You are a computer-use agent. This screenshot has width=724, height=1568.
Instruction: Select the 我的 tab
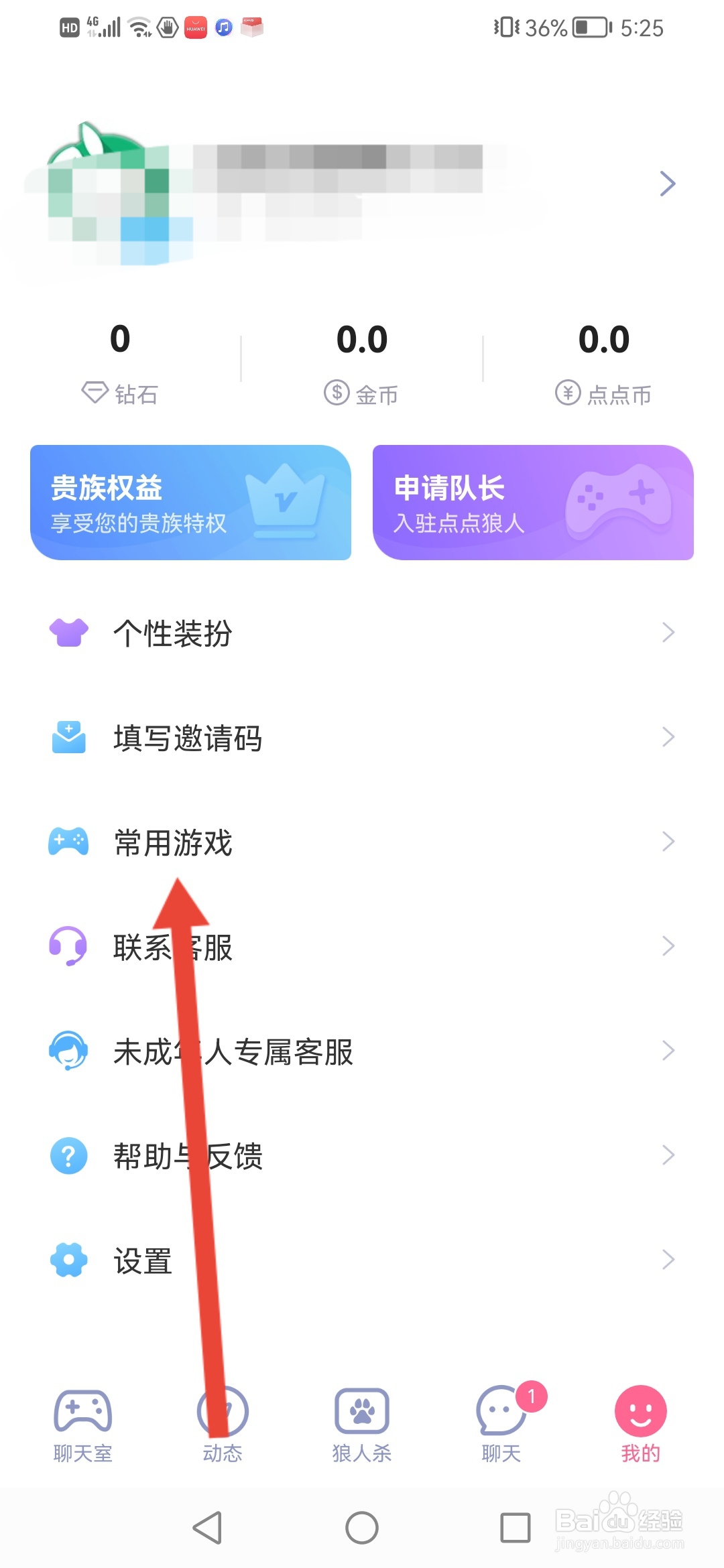pyautogui.click(x=640, y=1424)
